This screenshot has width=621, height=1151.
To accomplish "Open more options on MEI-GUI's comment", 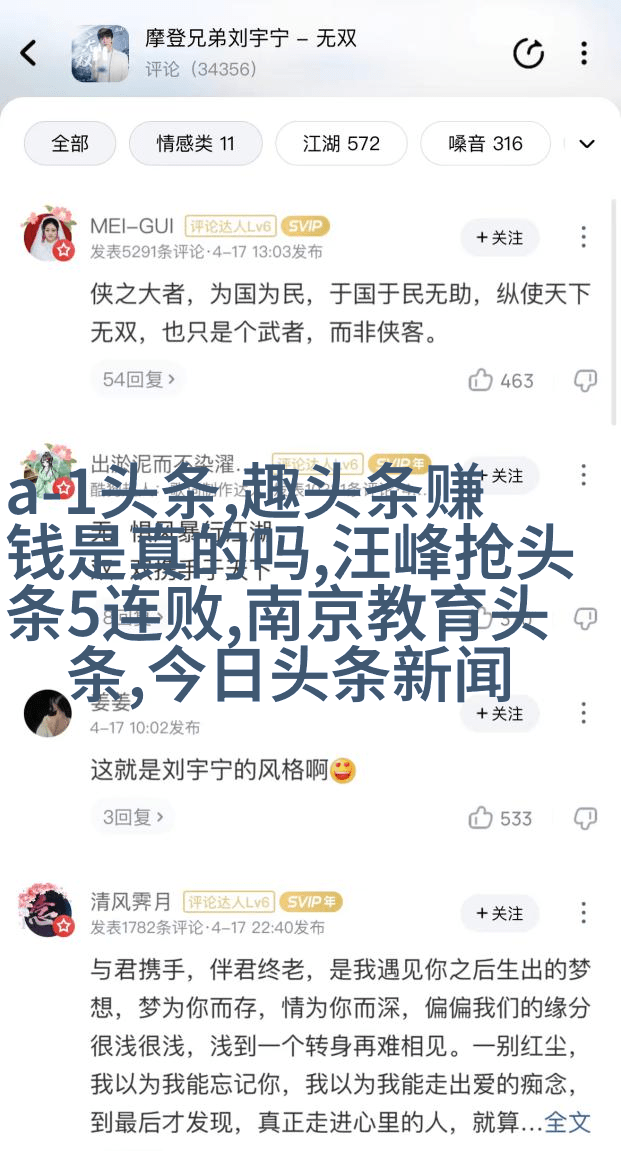I will [584, 238].
